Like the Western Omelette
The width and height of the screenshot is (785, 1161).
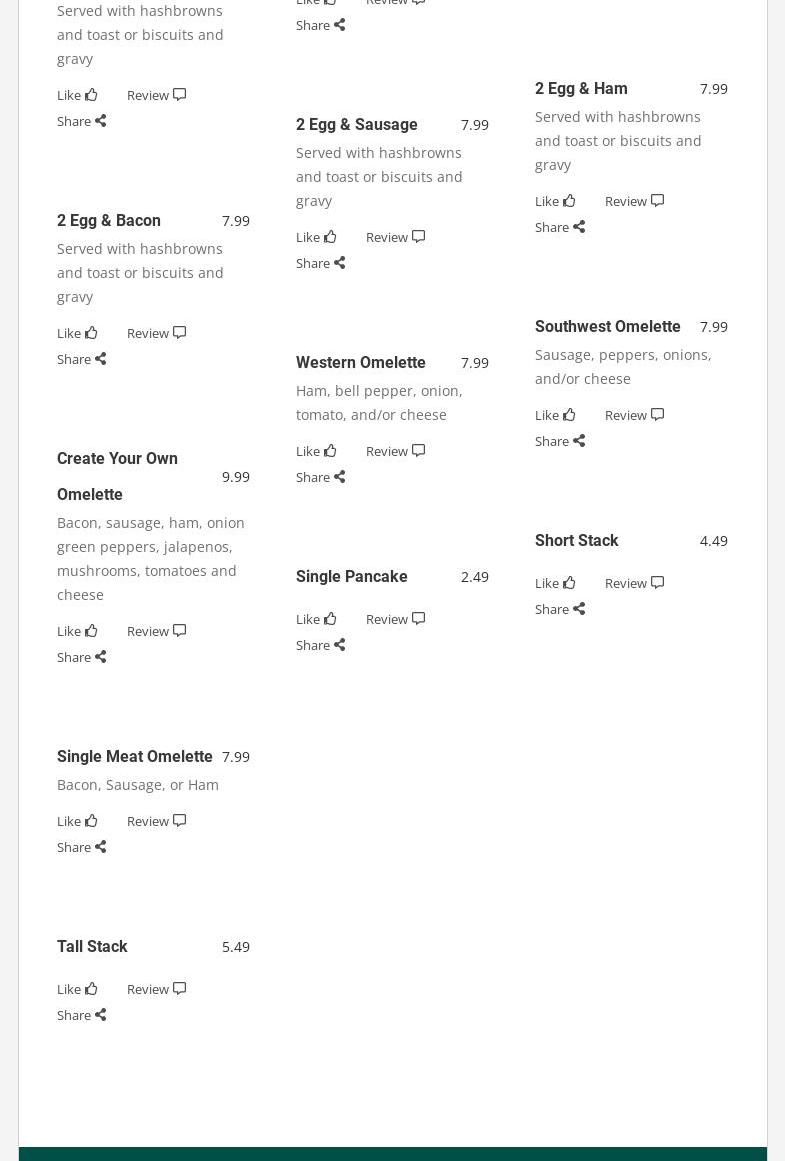(316, 451)
